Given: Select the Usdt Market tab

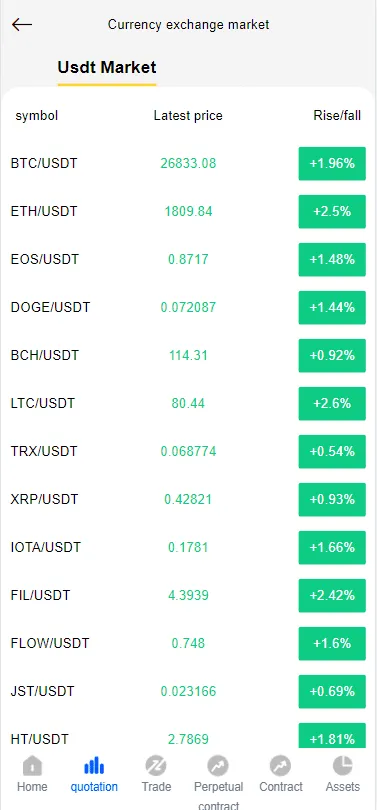Looking at the screenshot, I should click(x=107, y=67).
